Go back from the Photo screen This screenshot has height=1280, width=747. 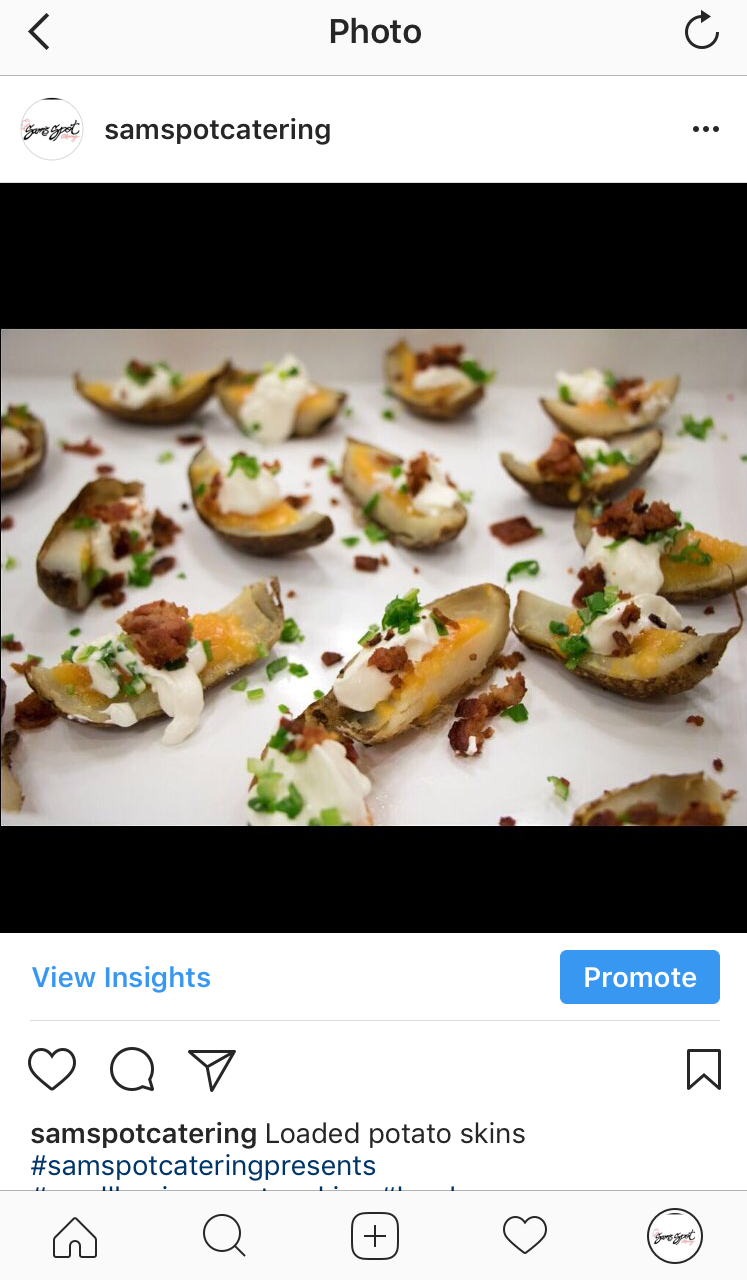click(39, 32)
